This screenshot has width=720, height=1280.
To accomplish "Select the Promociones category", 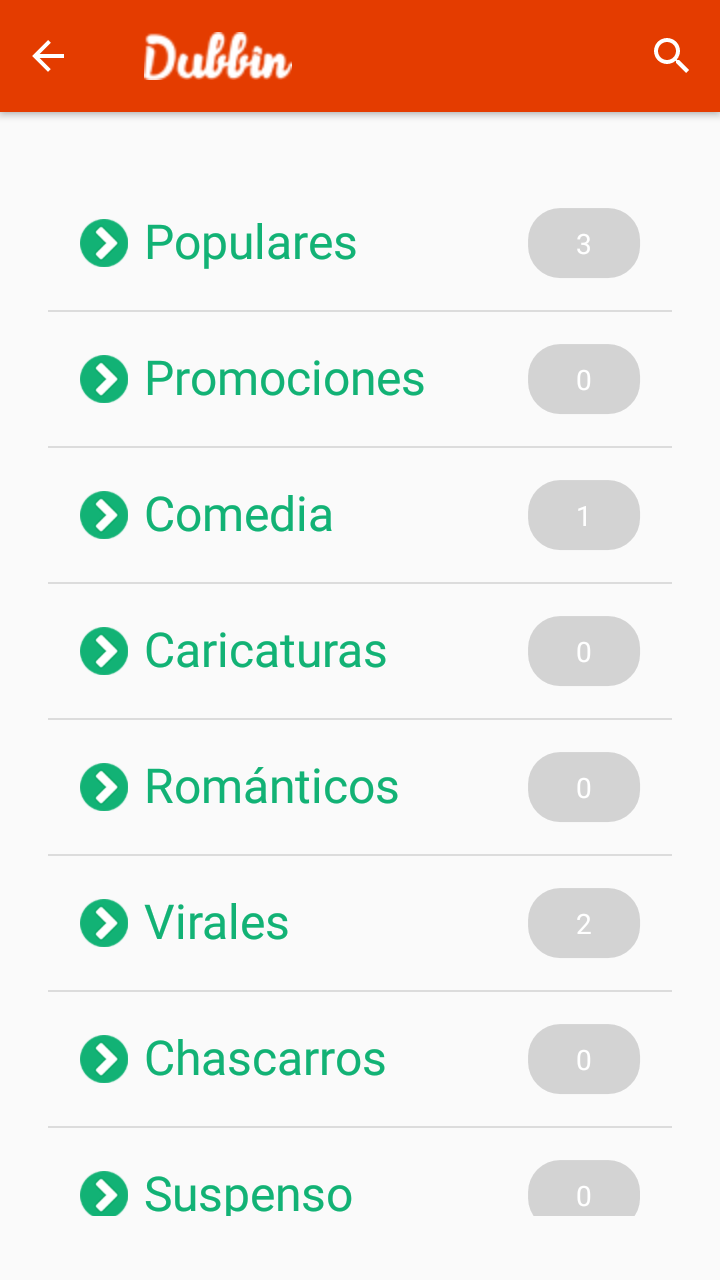I will tap(360, 379).
